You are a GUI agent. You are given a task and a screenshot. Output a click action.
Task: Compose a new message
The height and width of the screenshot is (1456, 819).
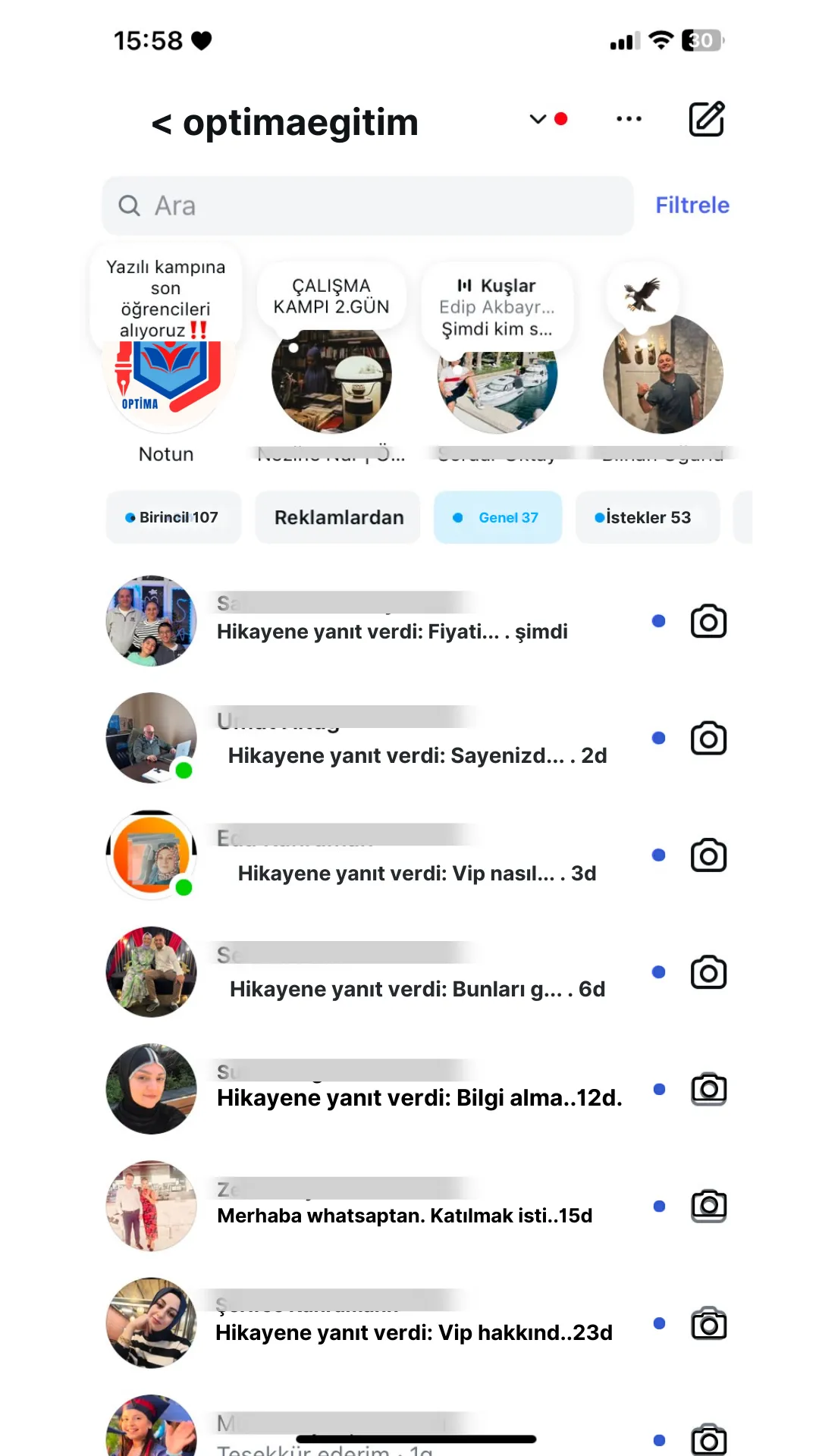point(706,119)
